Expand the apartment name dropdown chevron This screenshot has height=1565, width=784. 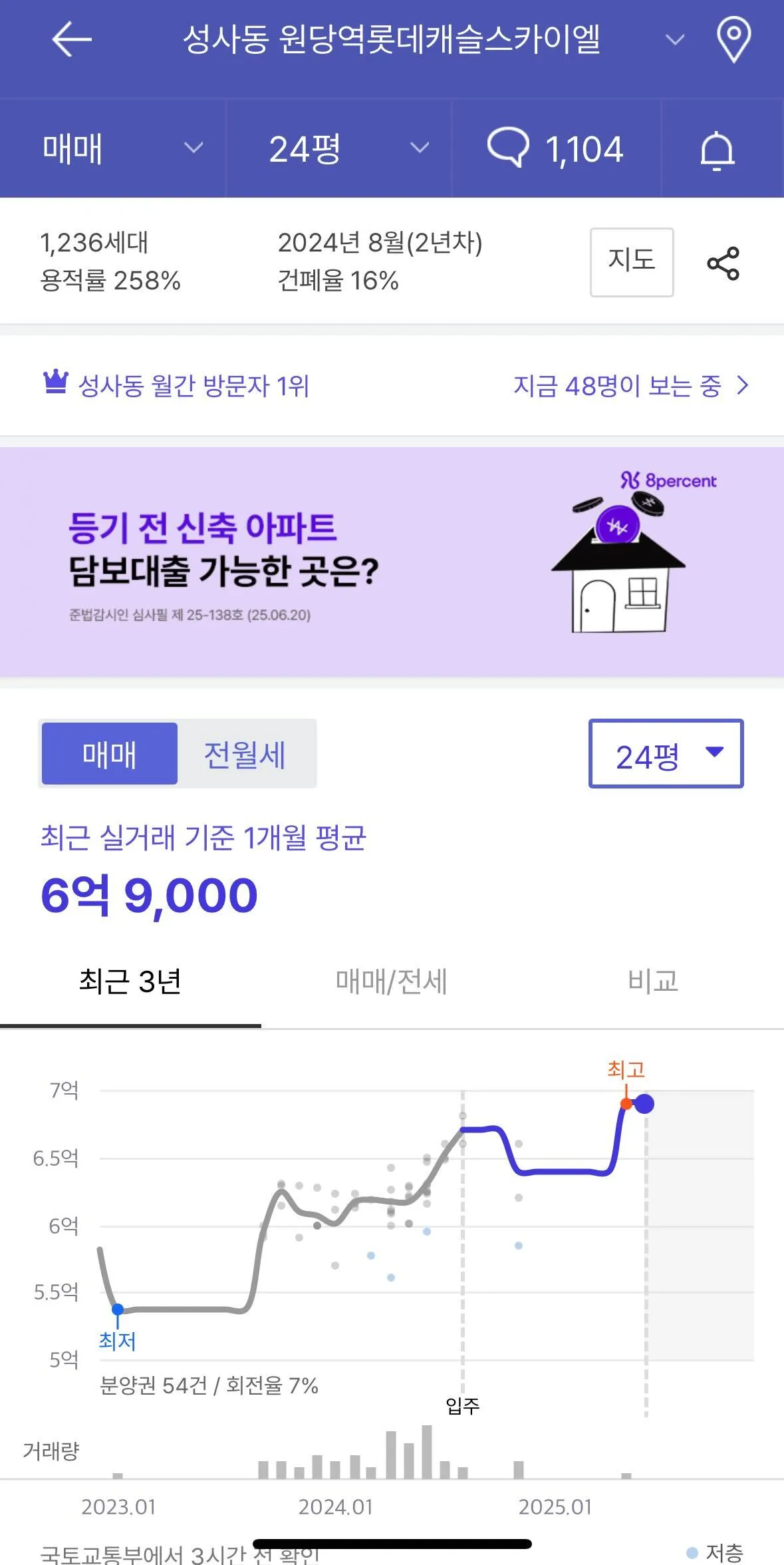tap(674, 41)
